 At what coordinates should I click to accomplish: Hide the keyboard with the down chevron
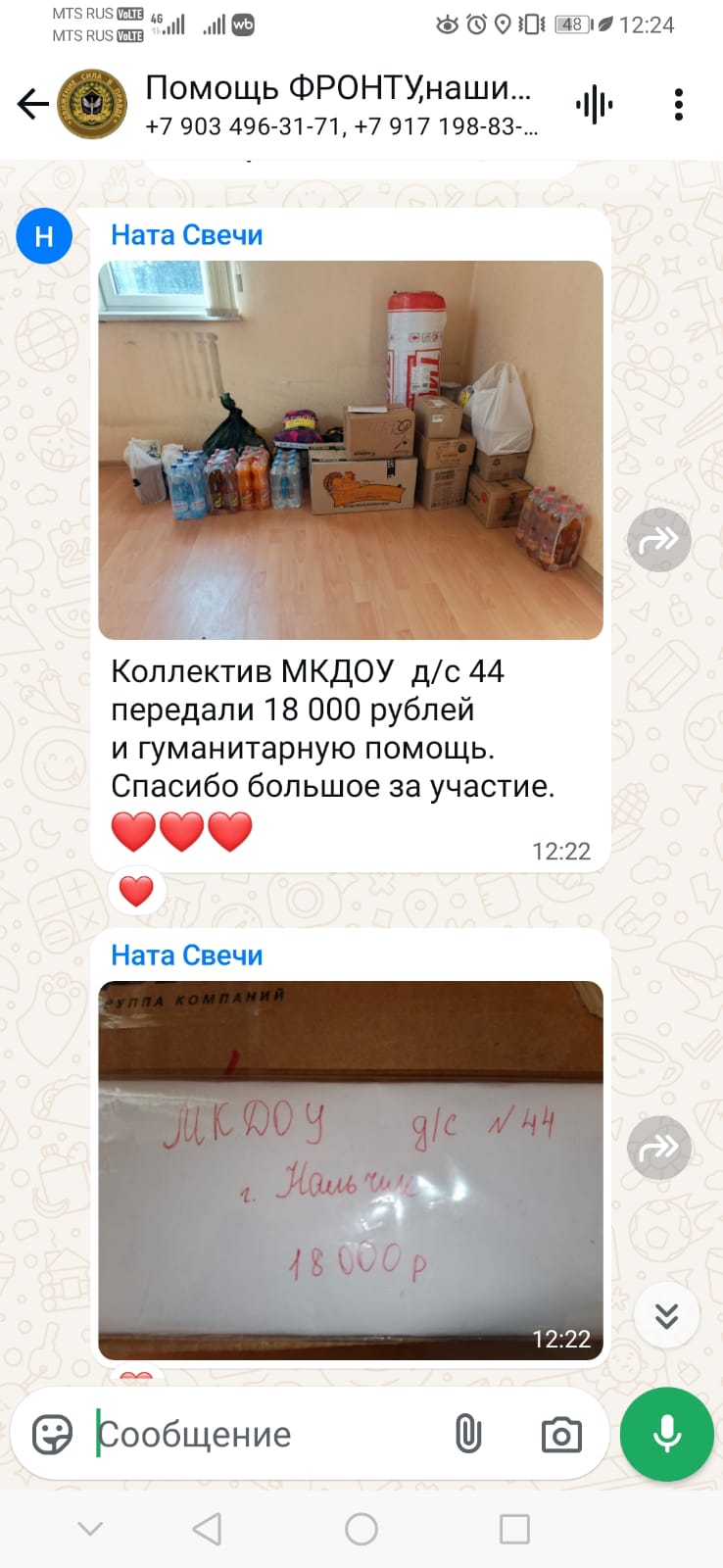tap(90, 1529)
